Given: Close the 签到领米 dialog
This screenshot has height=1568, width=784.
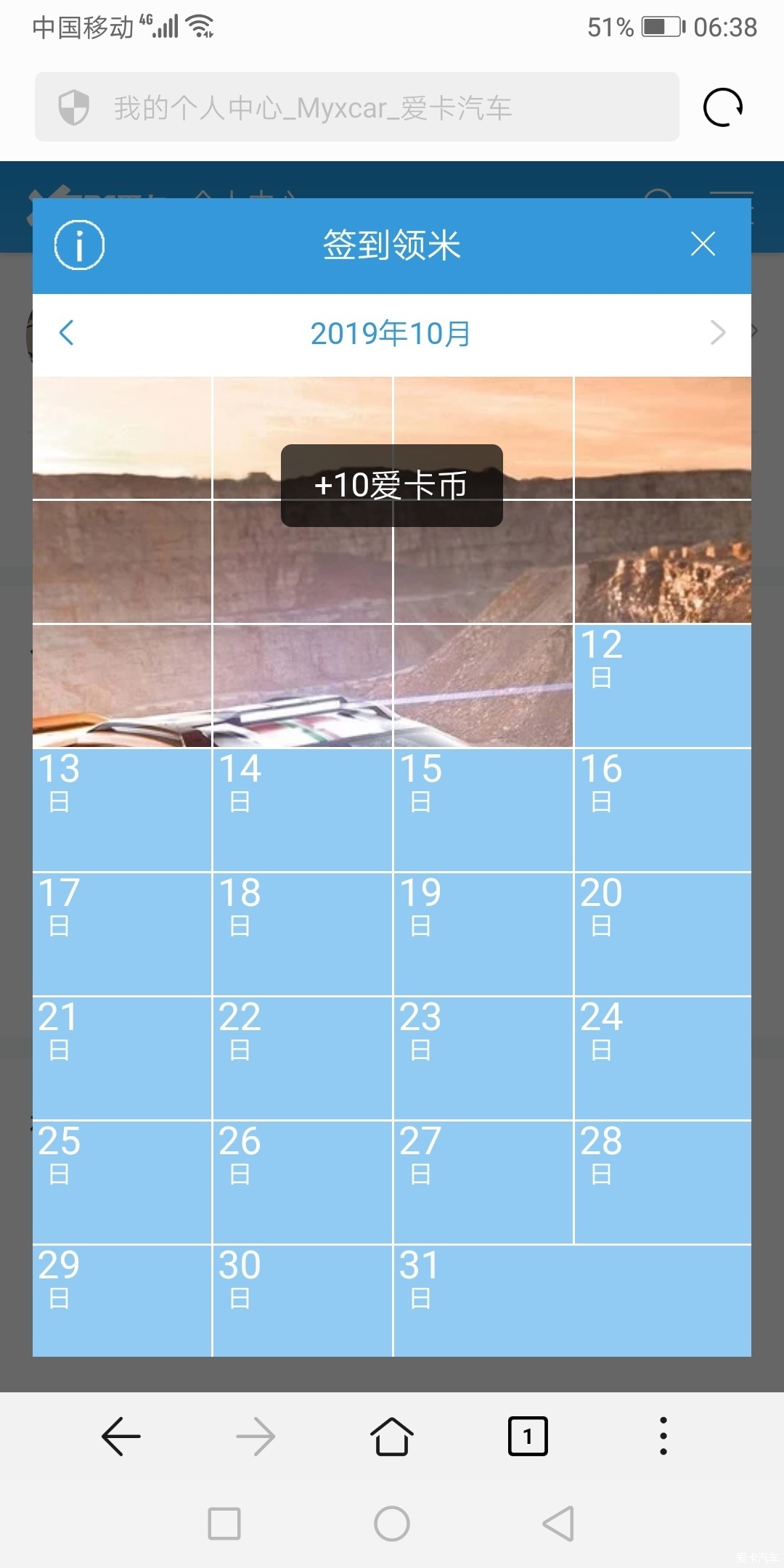Looking at the screenshot, I should 703,245.
